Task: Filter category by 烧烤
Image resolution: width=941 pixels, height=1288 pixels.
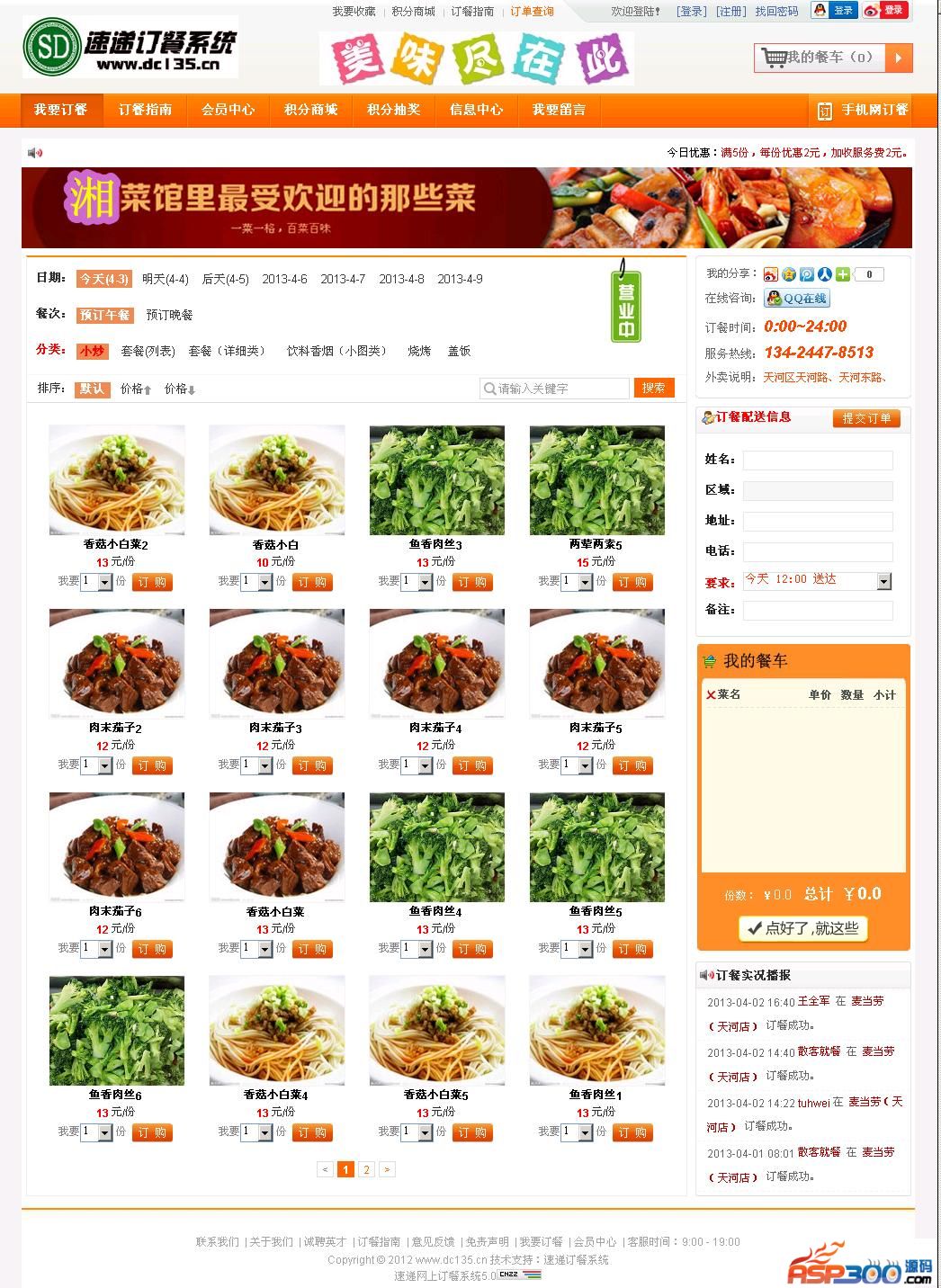Action: click(x=419, y=351)
